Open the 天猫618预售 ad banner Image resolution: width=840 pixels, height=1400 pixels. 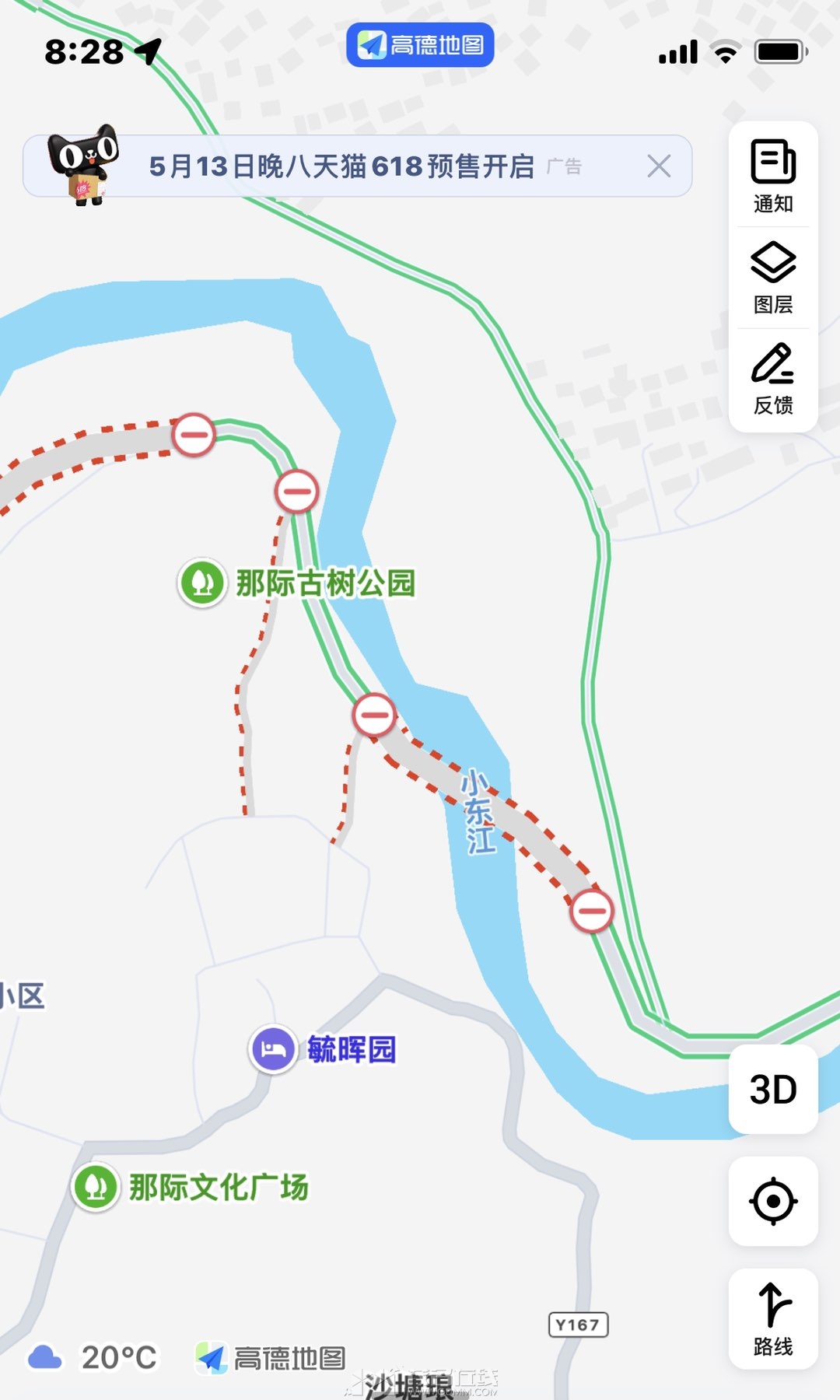click(342, 166)
